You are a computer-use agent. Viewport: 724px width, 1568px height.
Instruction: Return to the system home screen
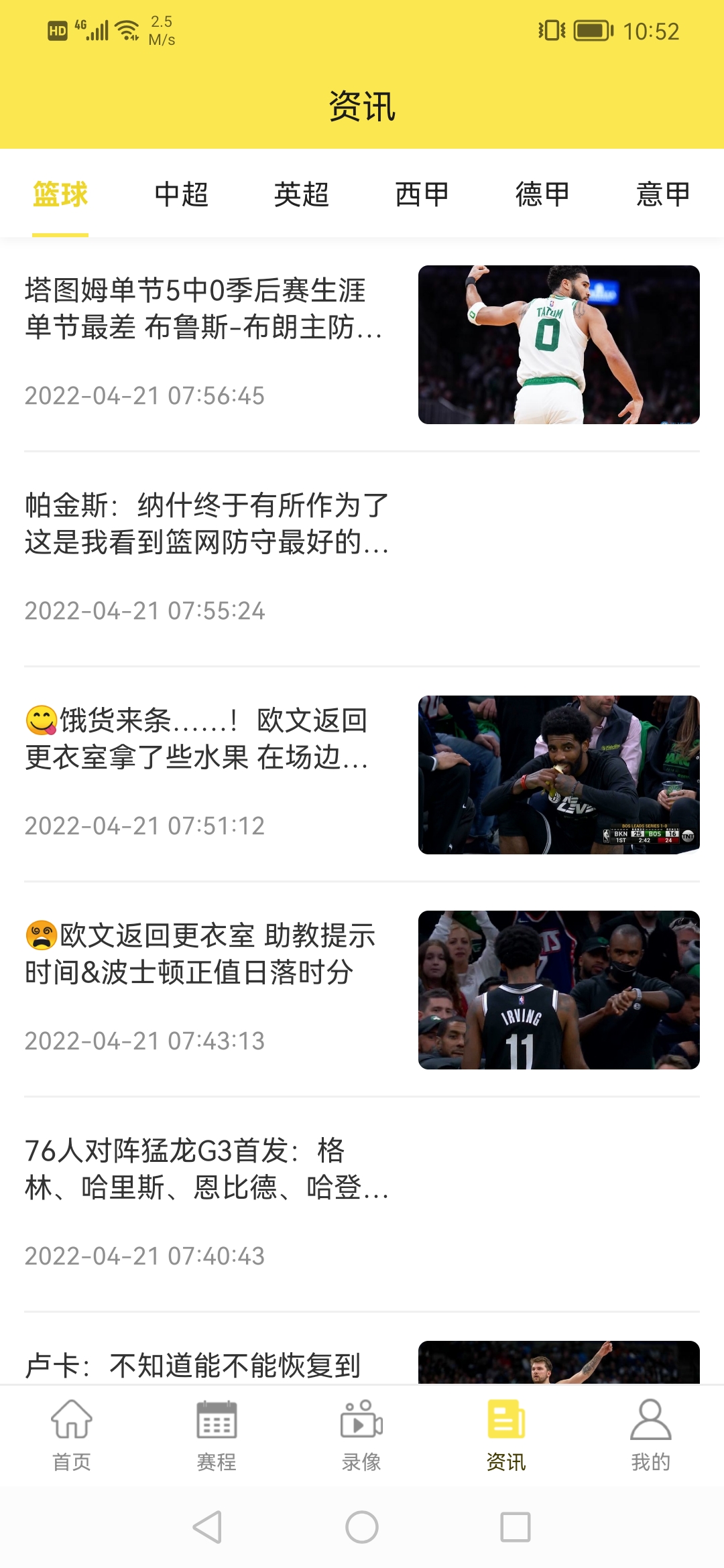362,1527
